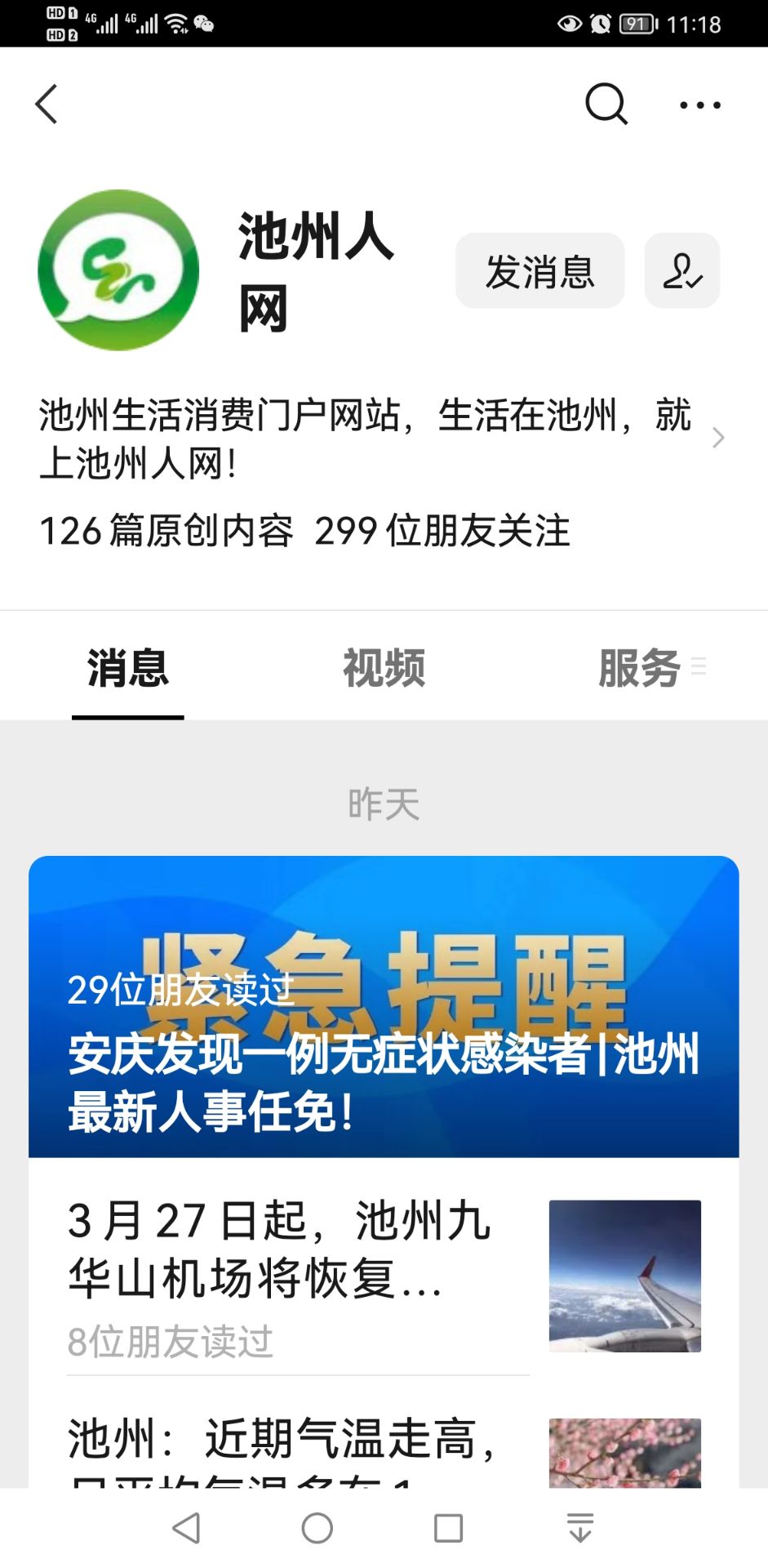Screen dimensions: 768x1568
Task: Open the three-dot overflow menu
Action: [700, 105]
